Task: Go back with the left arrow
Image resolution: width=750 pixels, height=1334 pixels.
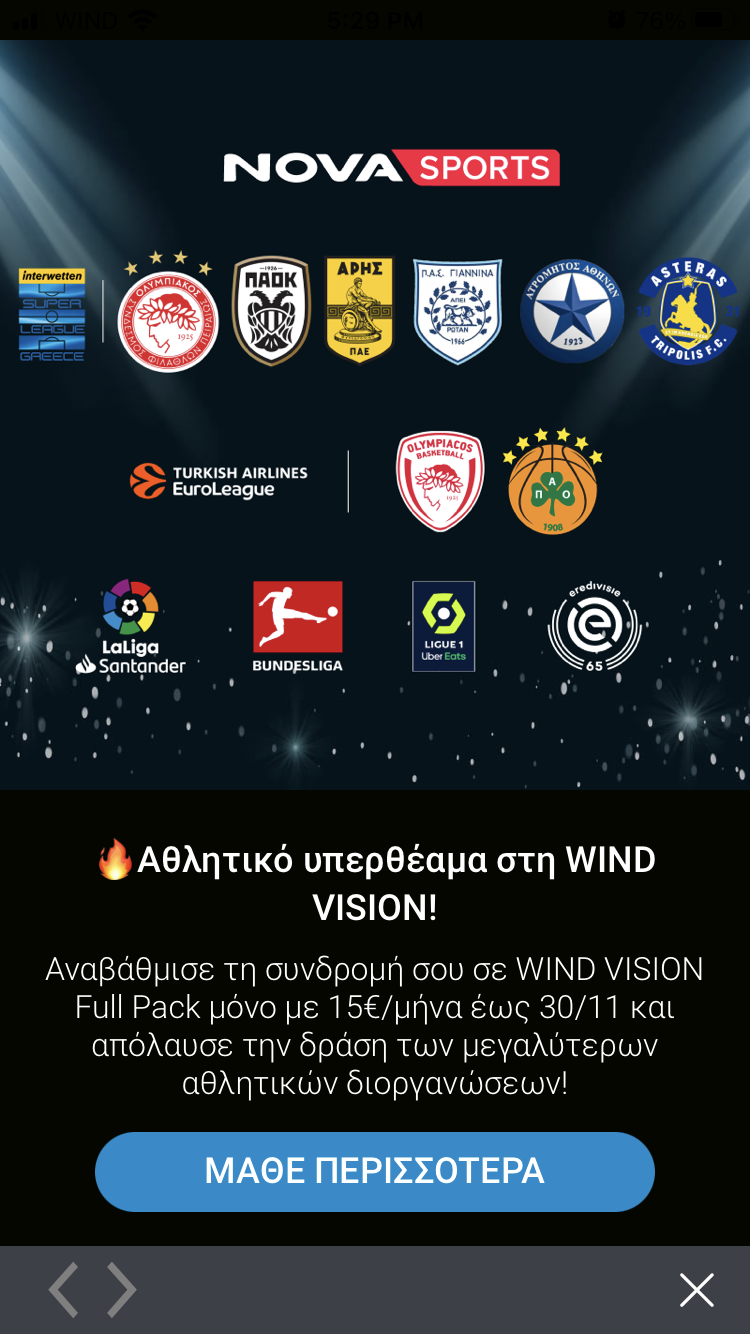Action: (64, 1290)
